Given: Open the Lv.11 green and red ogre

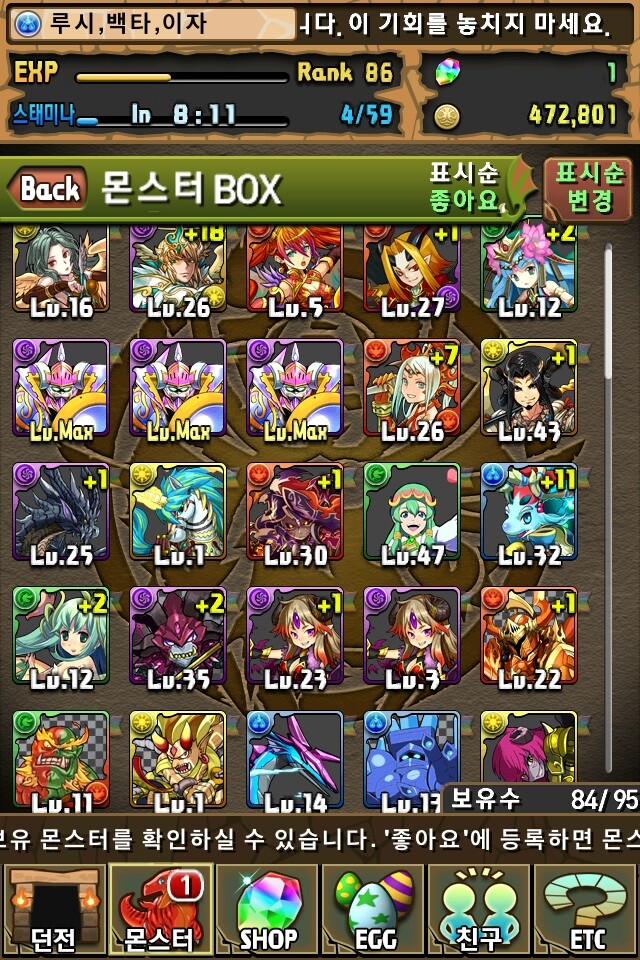Looking at the screenshot, I should 61,758.
